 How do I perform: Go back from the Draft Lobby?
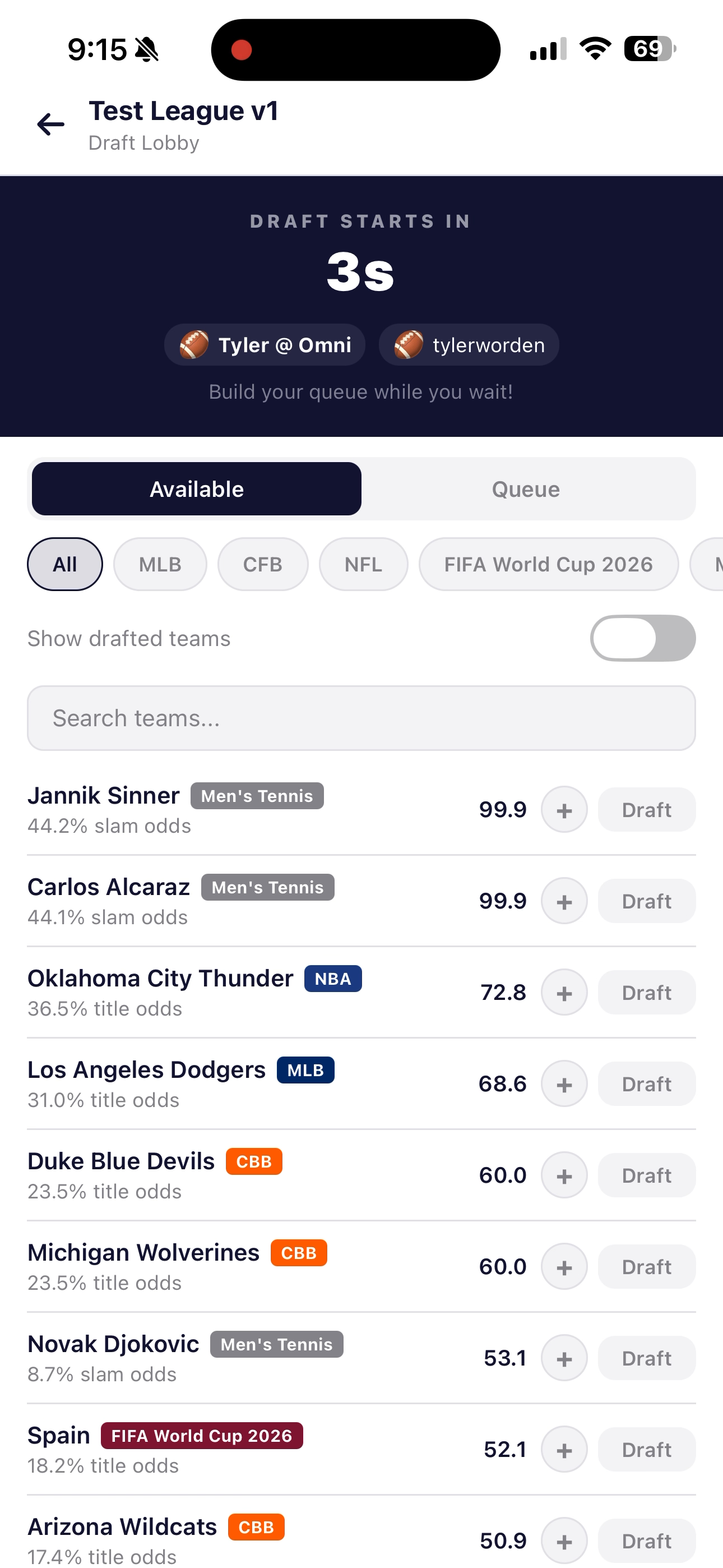point(50,125)
